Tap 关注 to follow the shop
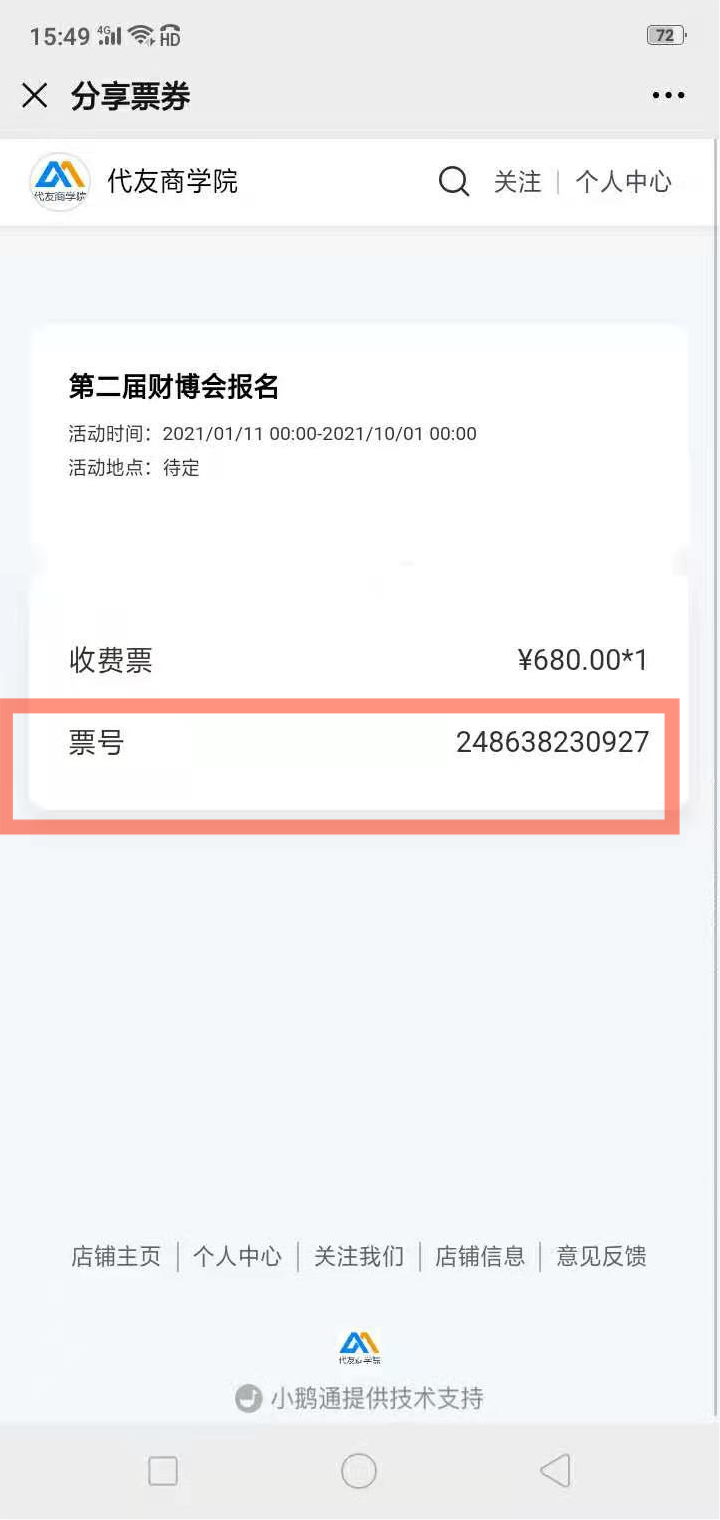The width and height of the screenshot is (720, 1520). pyautogui.click(x=517, y=182)
